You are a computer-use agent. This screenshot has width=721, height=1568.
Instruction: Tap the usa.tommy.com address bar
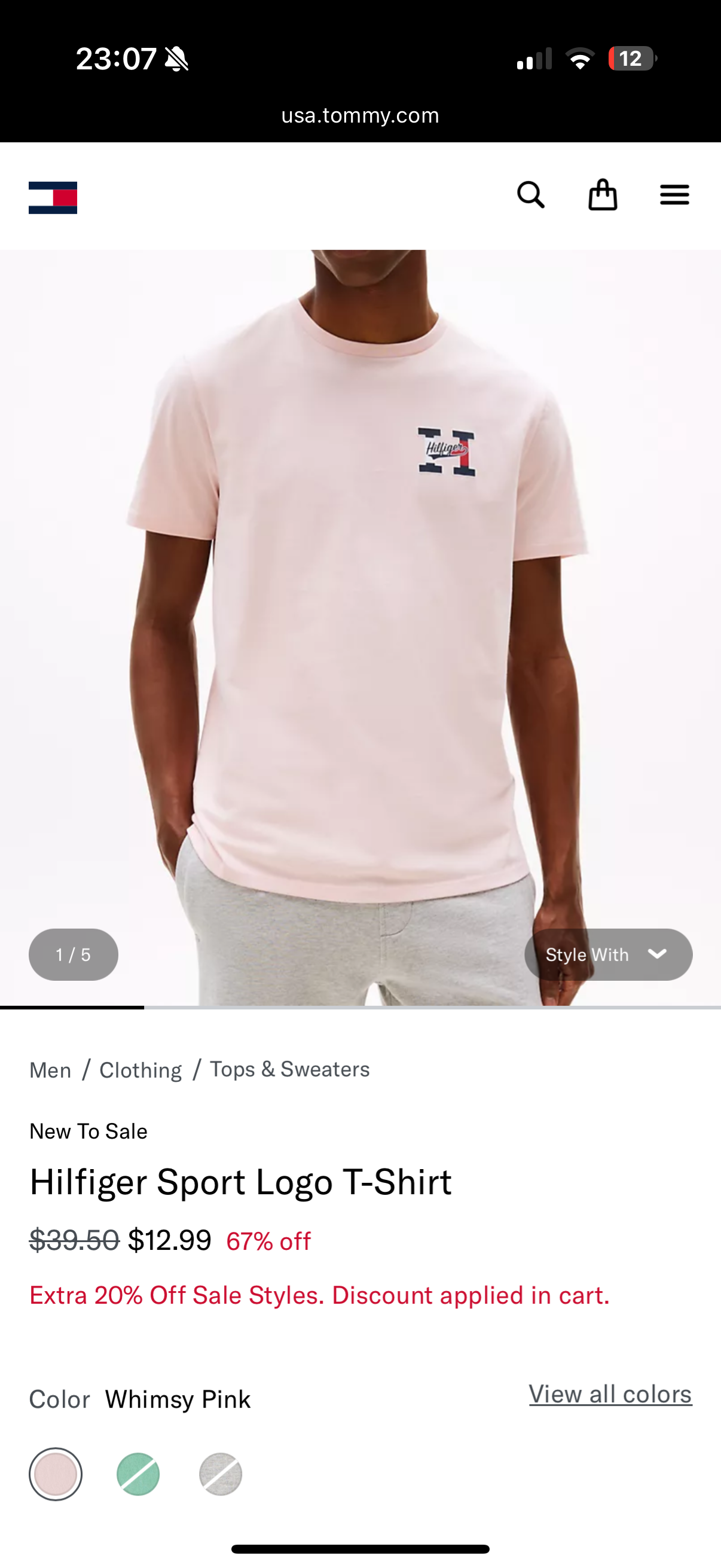[x=360, y=115]
